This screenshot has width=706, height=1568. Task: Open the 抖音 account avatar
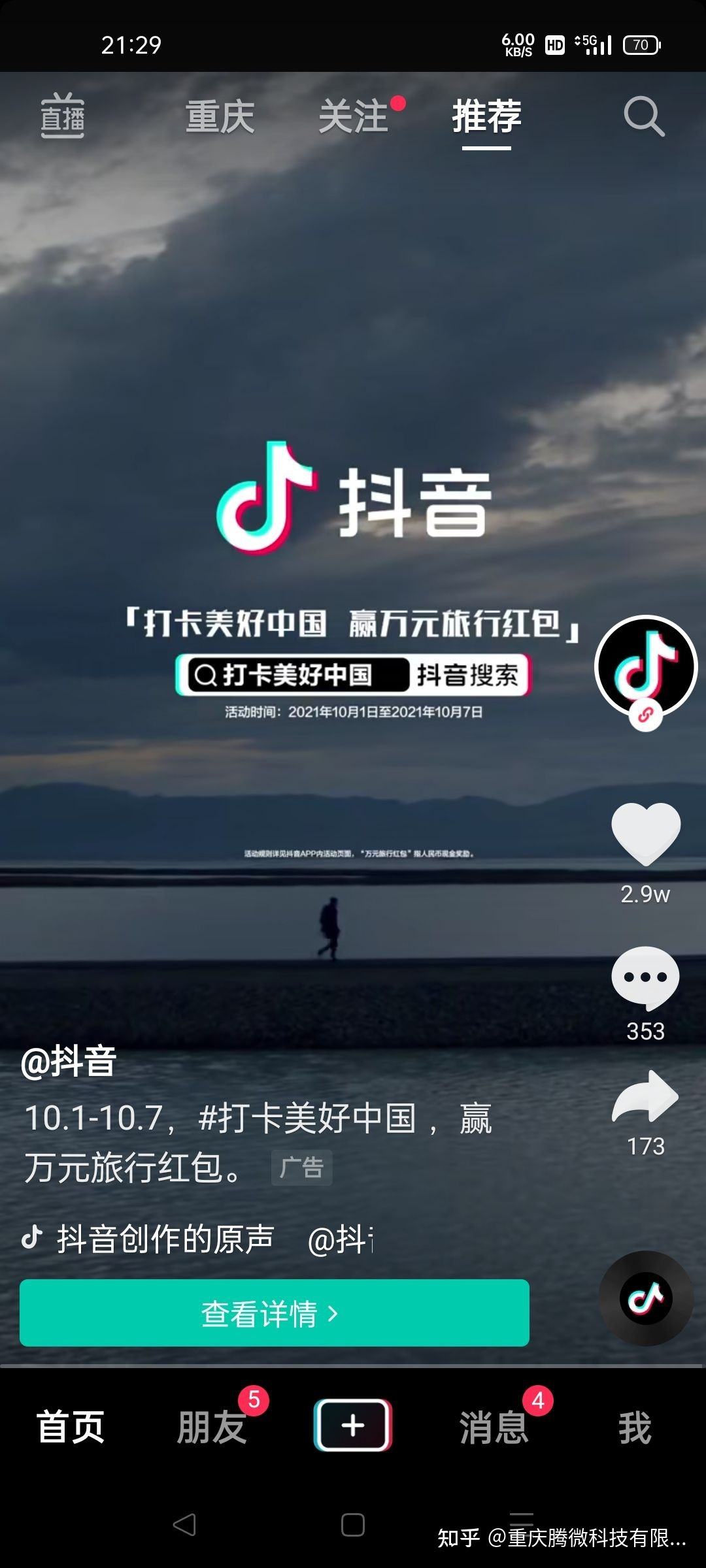(x=646, y=666)
